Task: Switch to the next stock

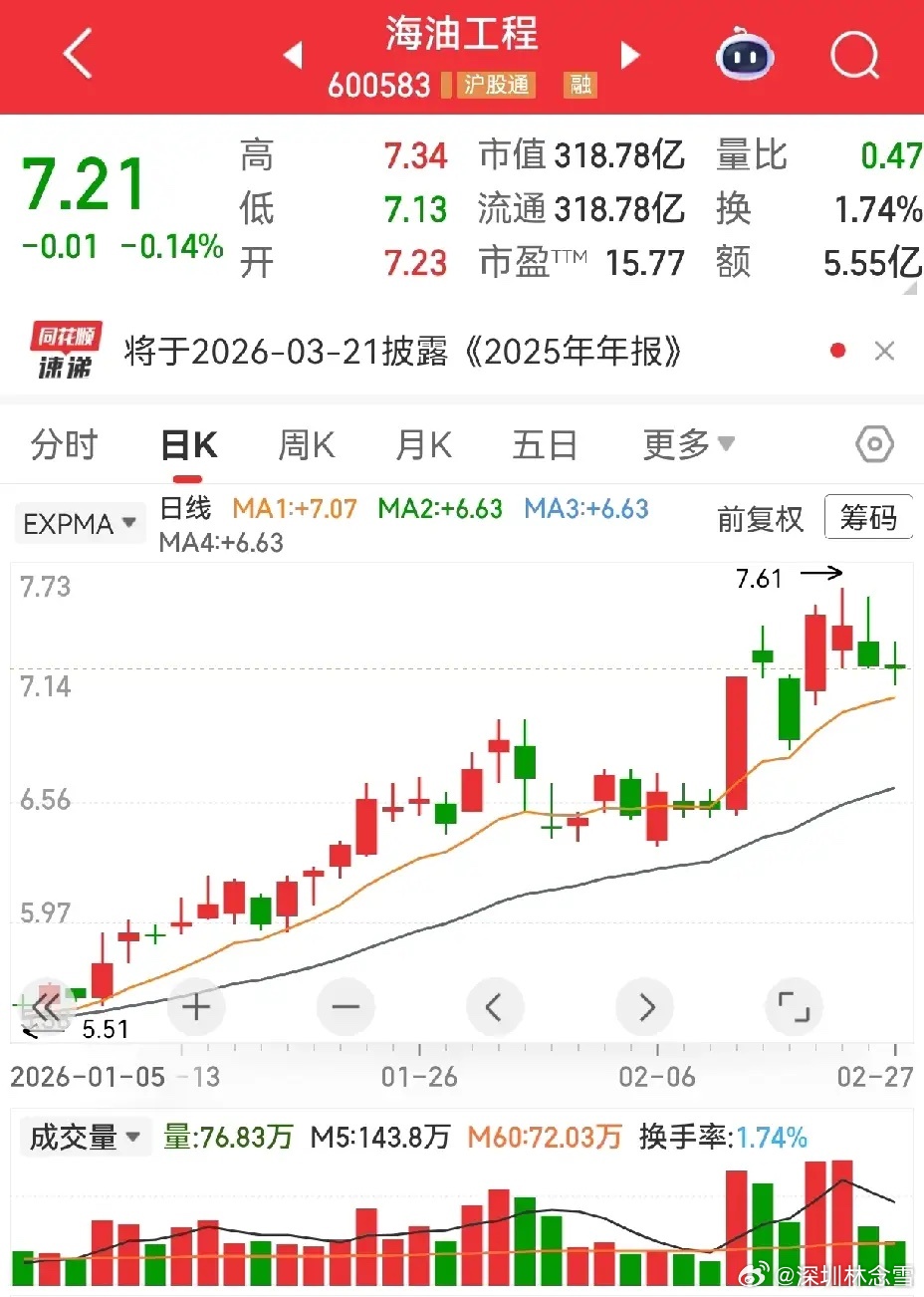Action: (629, 55)
